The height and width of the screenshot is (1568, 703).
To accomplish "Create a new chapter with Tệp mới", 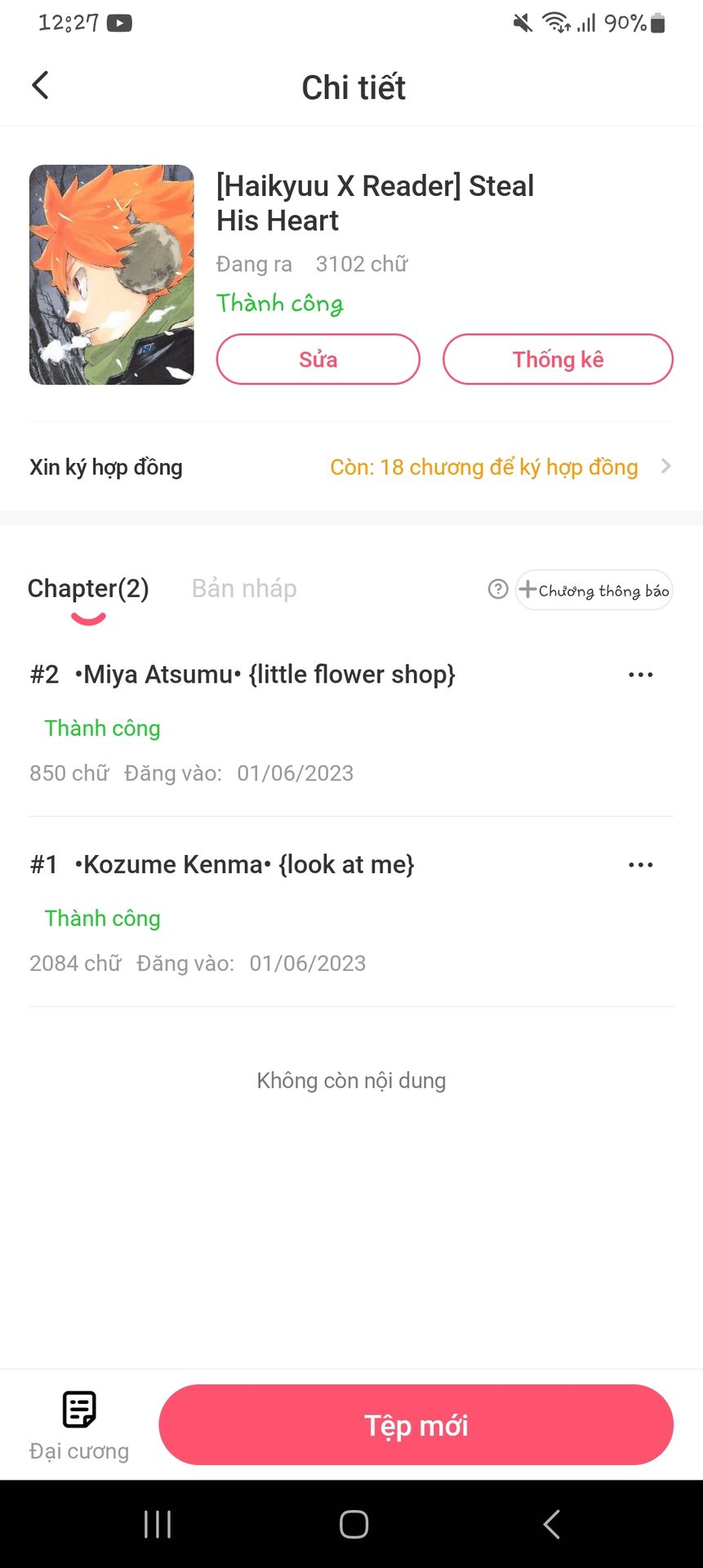I will click(x=416, y=1425).
